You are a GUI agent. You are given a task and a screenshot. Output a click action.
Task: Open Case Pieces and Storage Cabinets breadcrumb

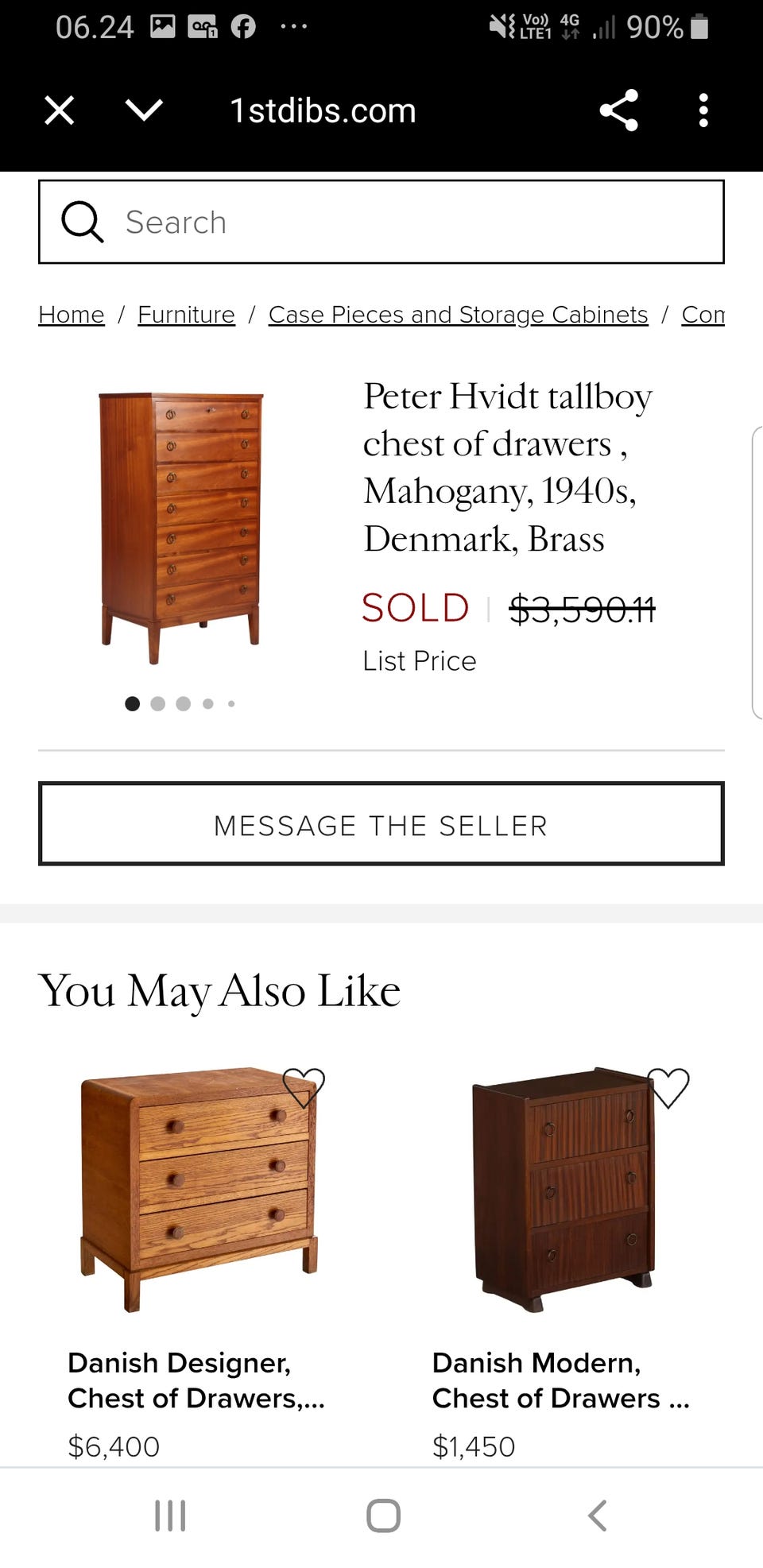(458, 315)
